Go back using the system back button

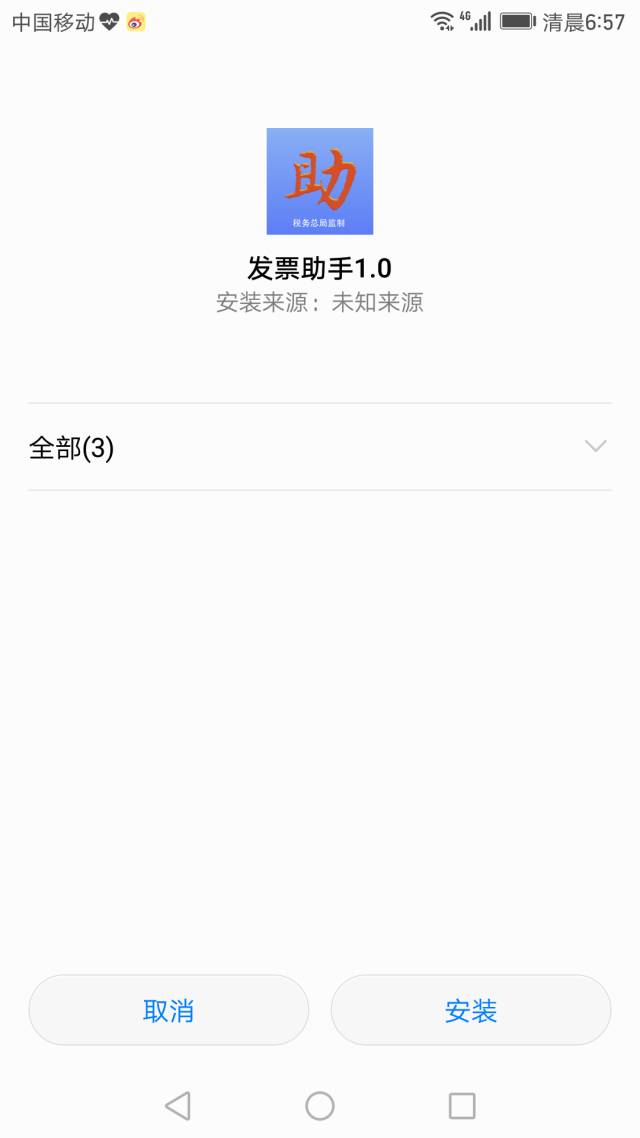tap(178, 1106)
